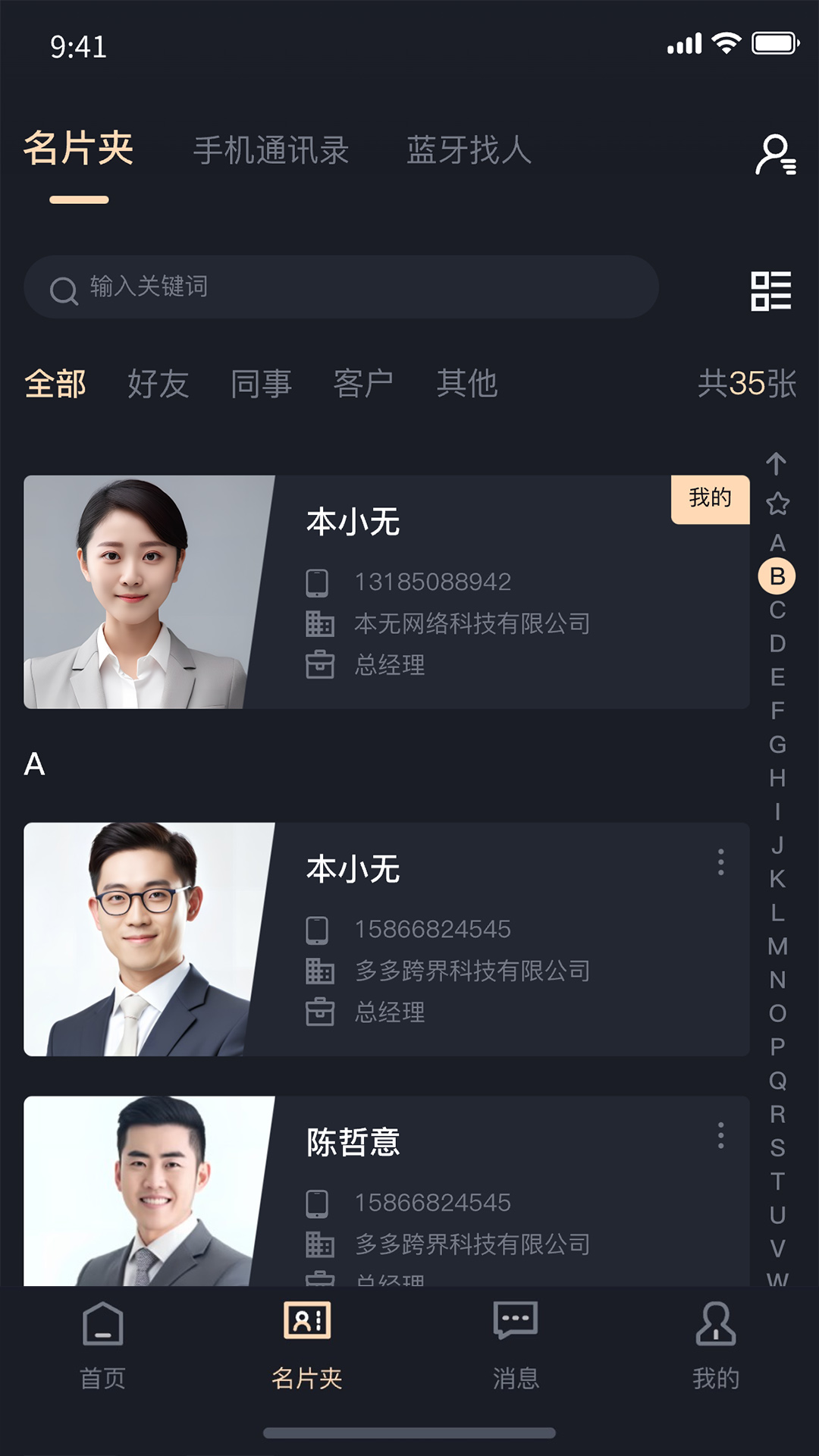Open 陈哲意's business card

click(387, 1191)
